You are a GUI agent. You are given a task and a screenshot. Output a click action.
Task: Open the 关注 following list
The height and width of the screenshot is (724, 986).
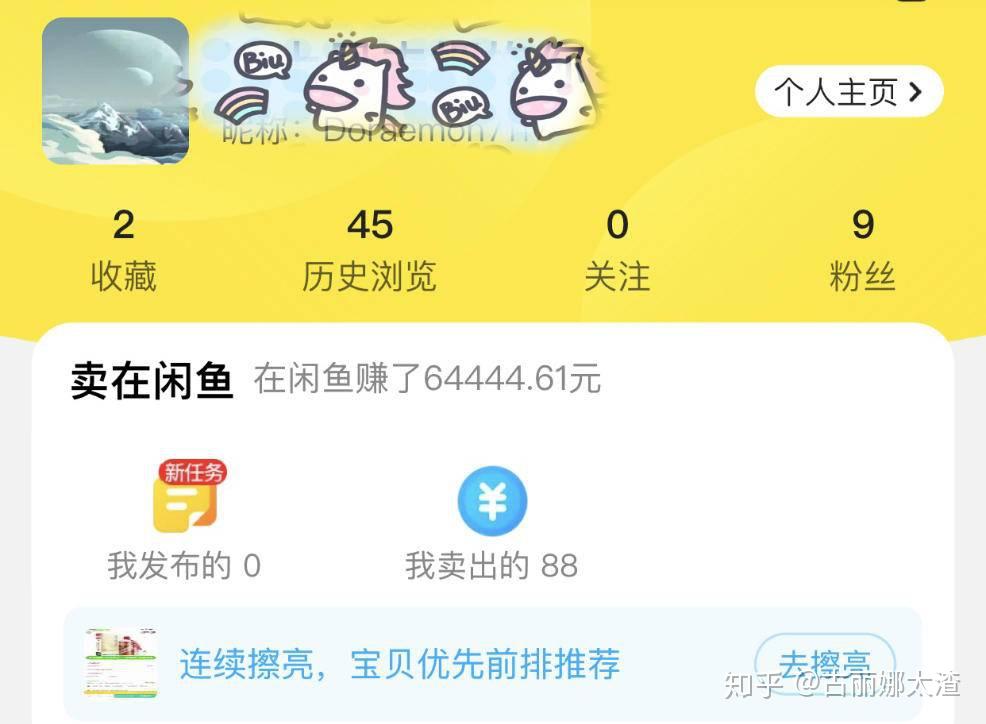(x=616, y=250)
